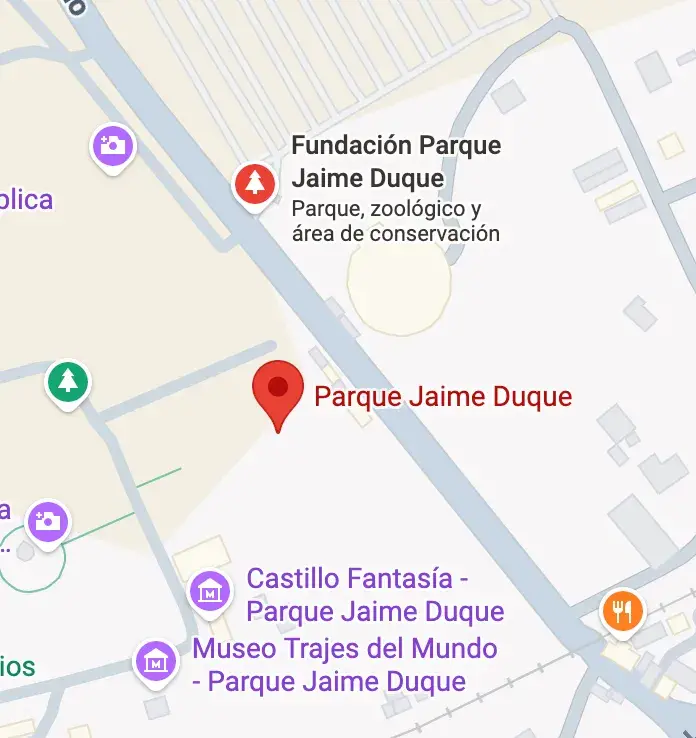Open the purple camera marker near 'blica' label
Image resolution: width=696 pixels, height=738 pixels.
click(113, 147)
